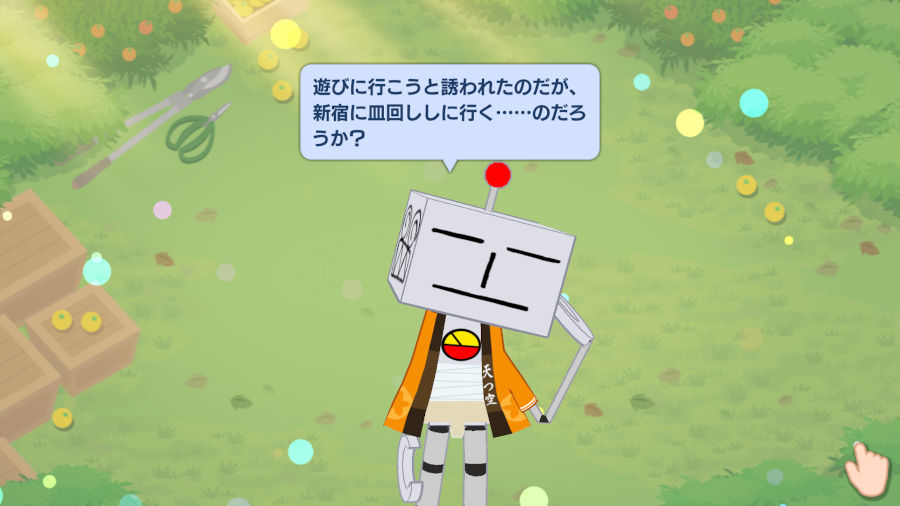
Task: Tap the robot's speech bubble to continue
Action: (x=450, y=112)
